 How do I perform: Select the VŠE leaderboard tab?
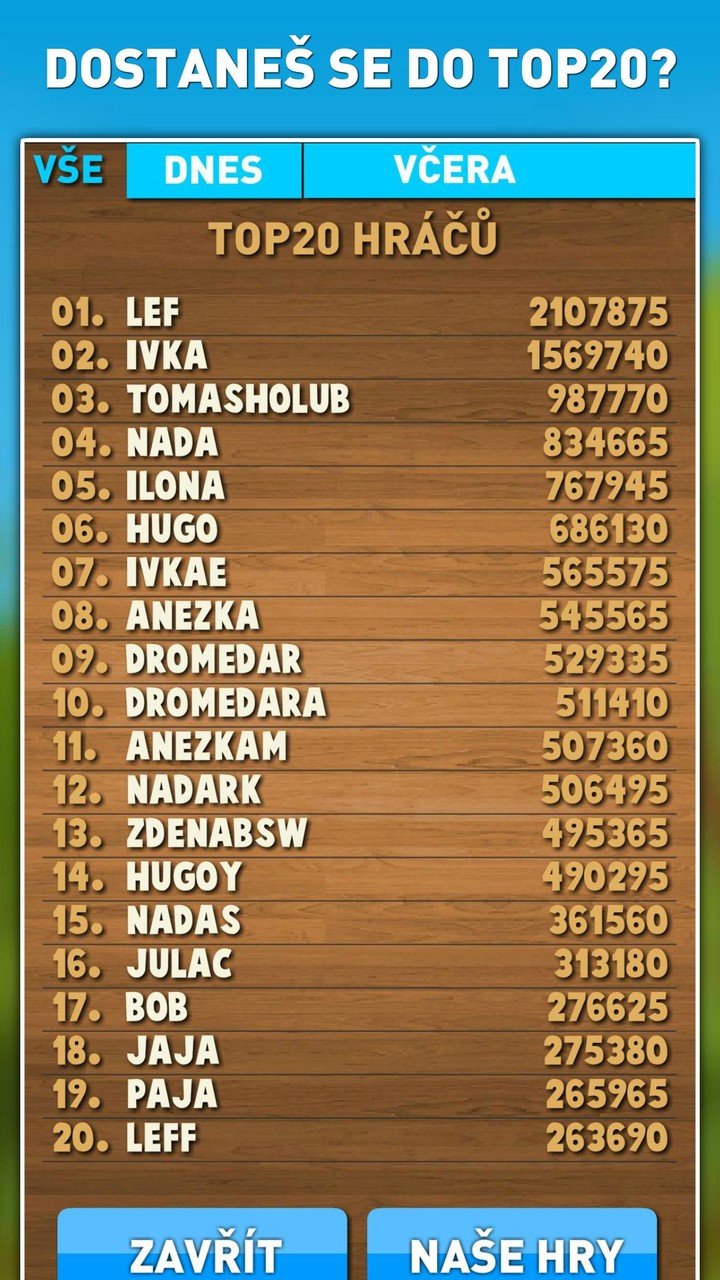point(70,170)
